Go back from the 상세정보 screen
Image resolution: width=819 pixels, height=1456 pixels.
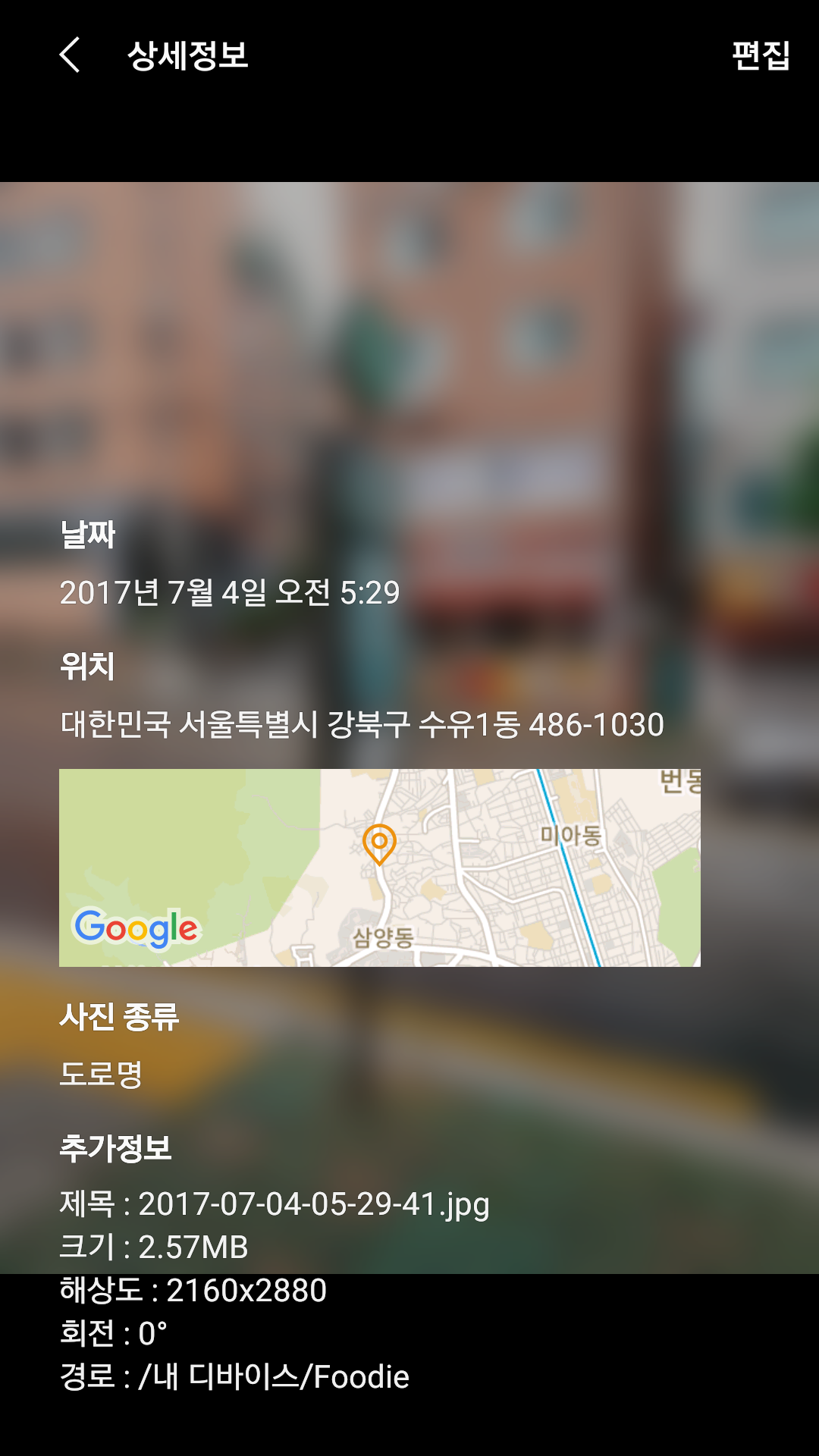tap(70, 55)
